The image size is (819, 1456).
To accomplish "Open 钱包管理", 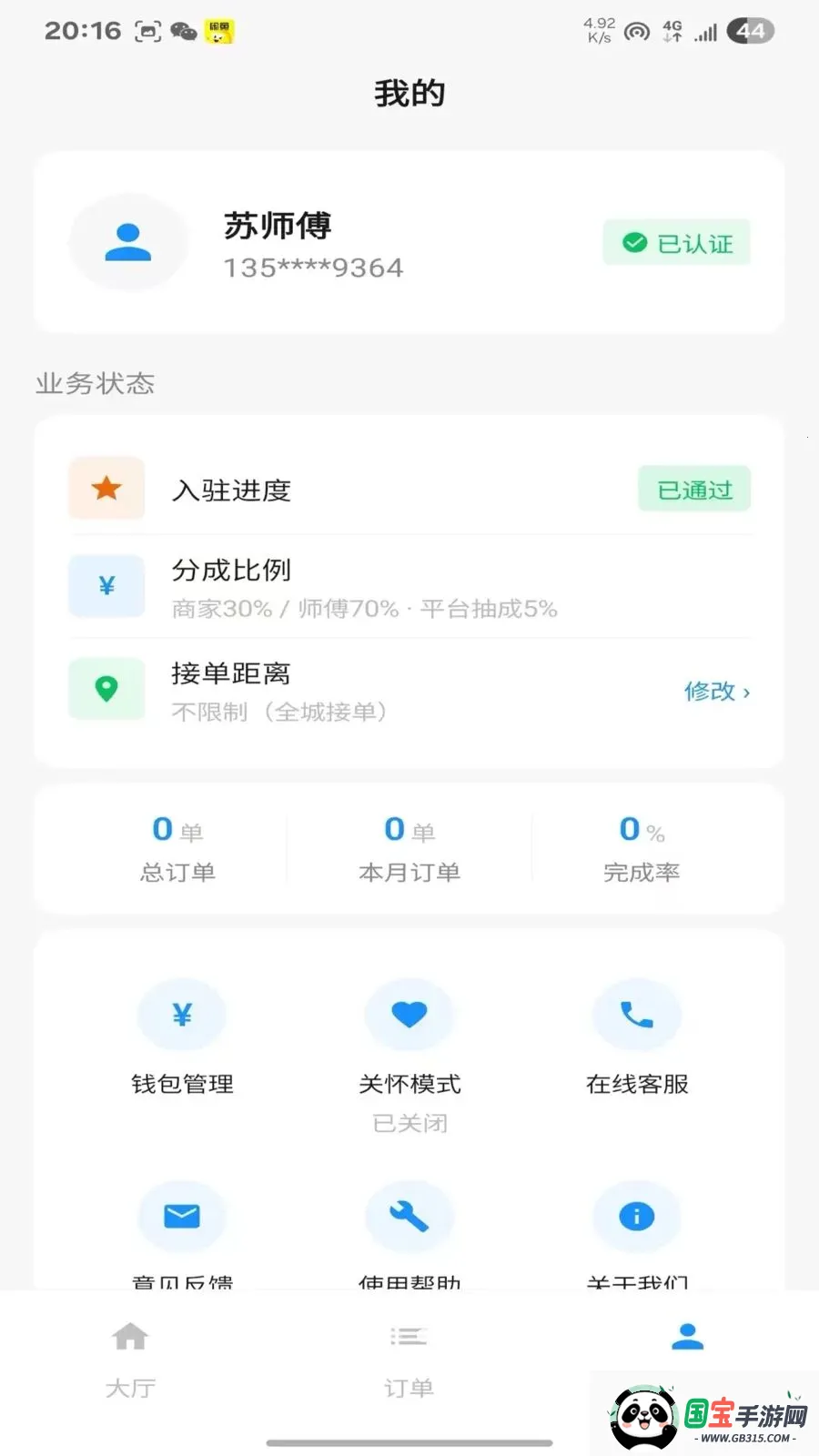I will point(182,1037).
